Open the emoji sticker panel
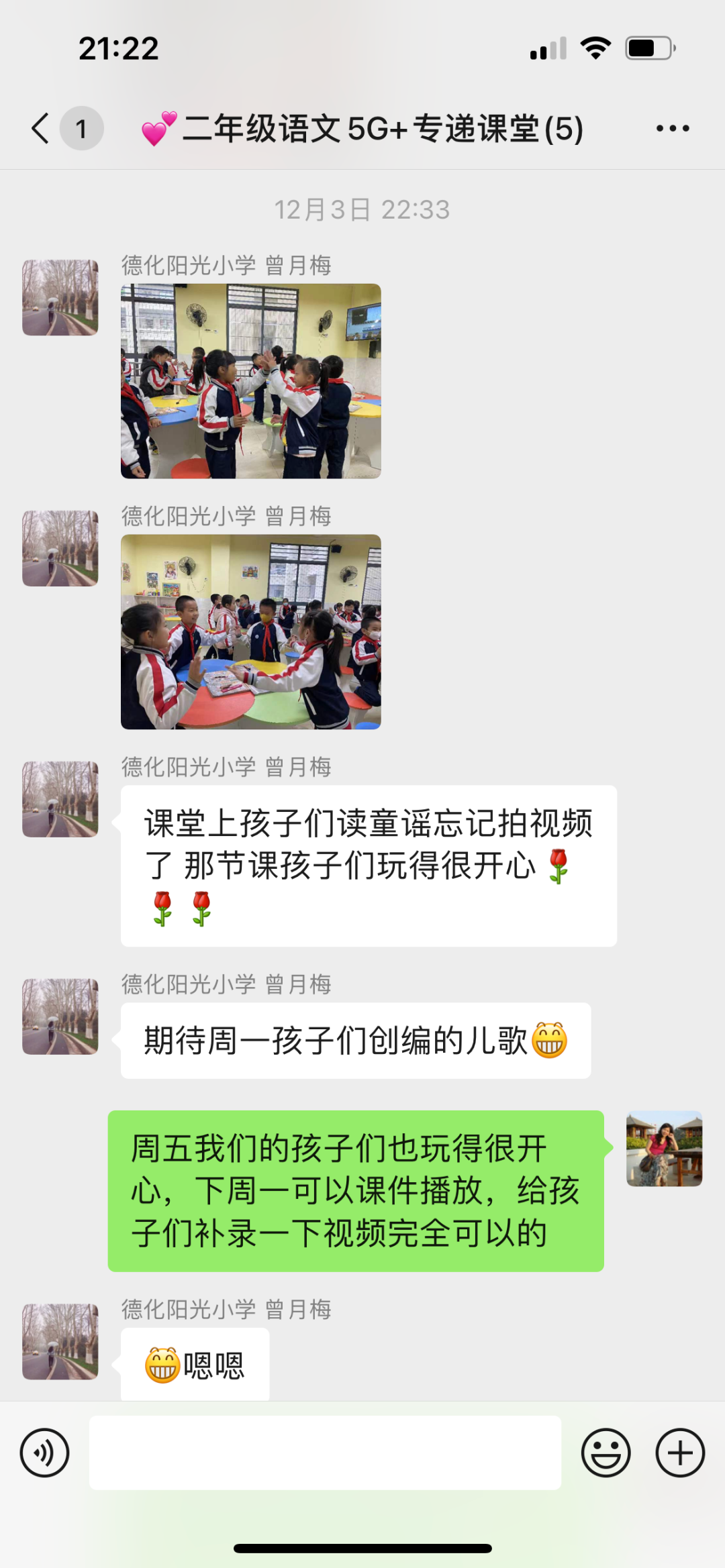725x1568 pixels. [606, 1453]
